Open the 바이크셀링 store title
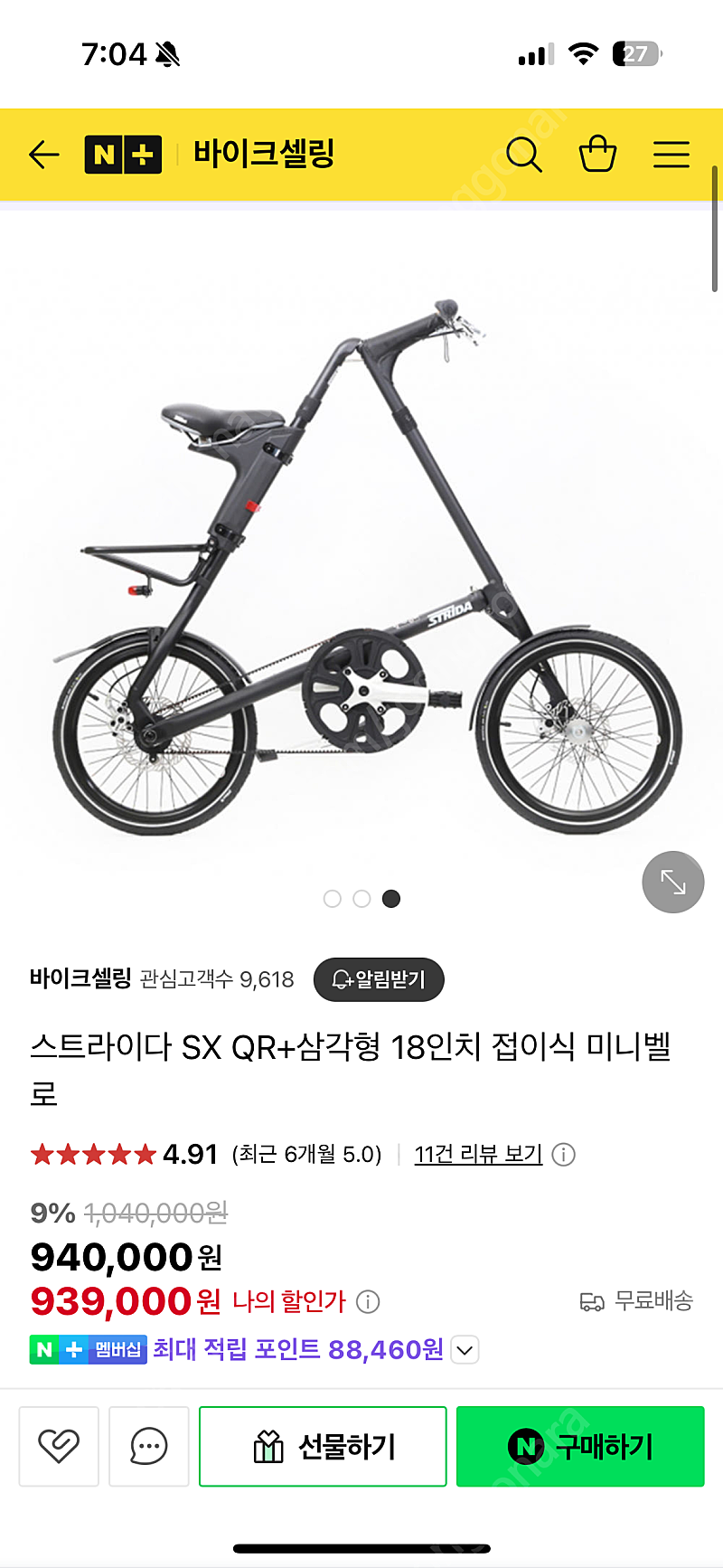The image size is (723, 1568). pyautogui.click(x=264, y=154)
